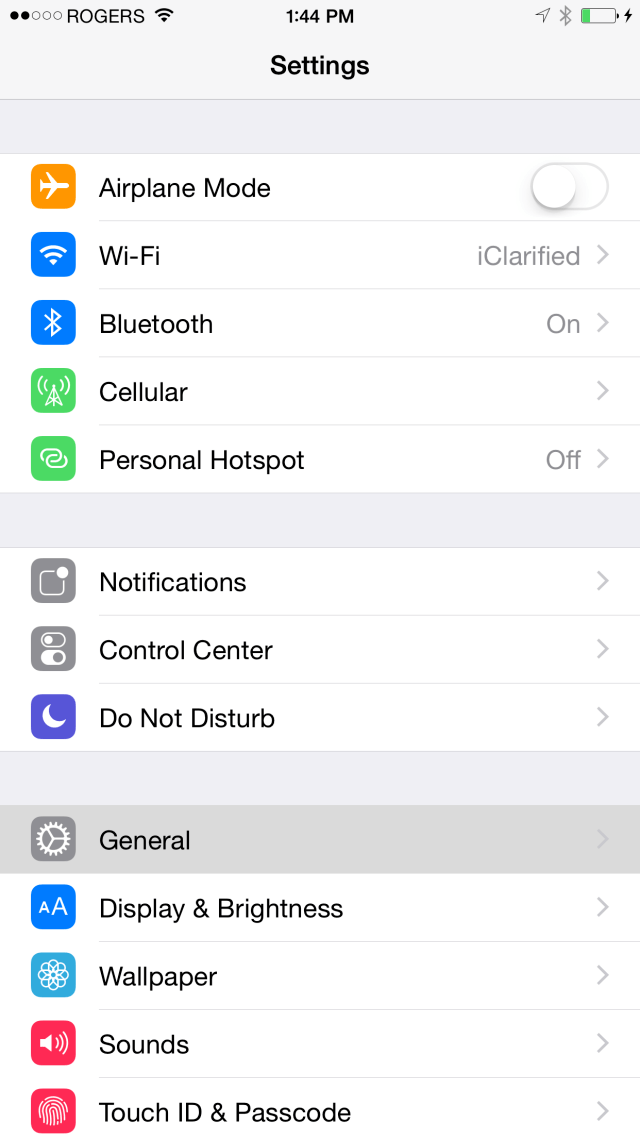Select the General row
Viewport: 640px width, 1138px height.
(320, 840)
